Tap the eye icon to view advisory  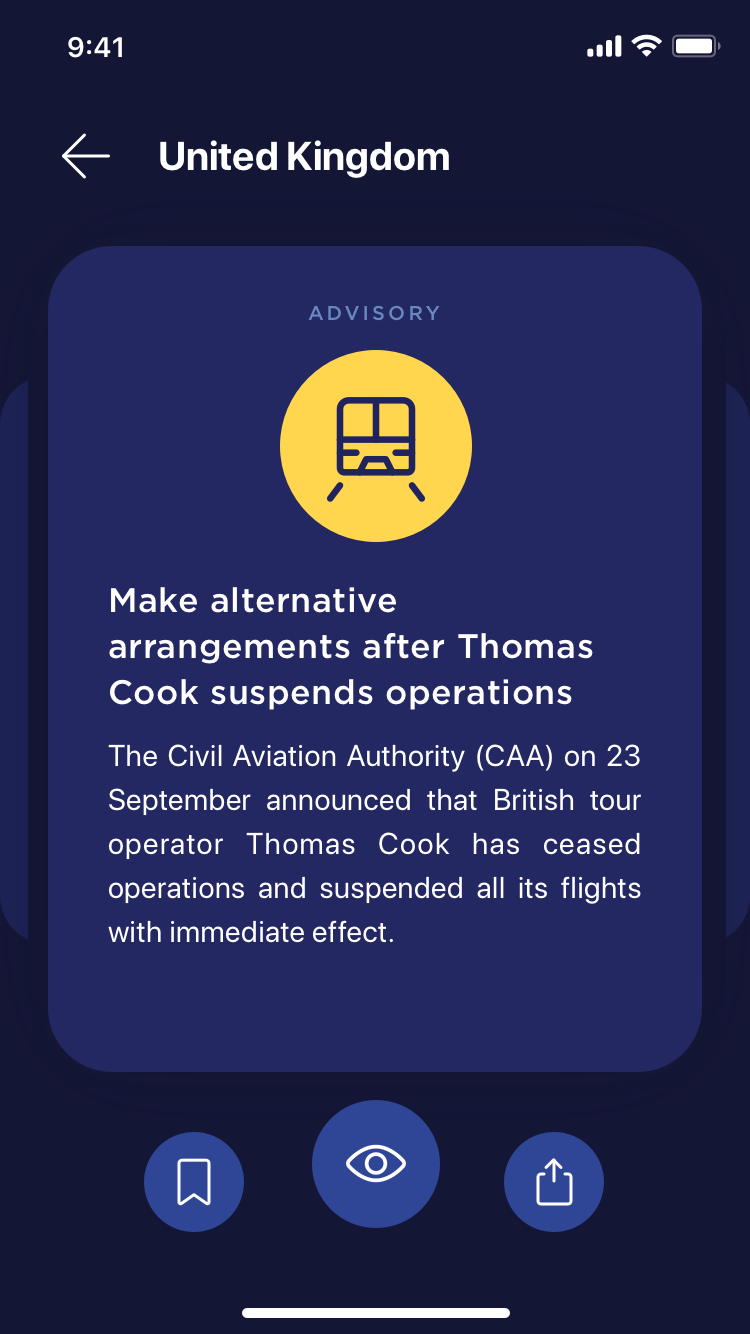(x=375, y=1164)
